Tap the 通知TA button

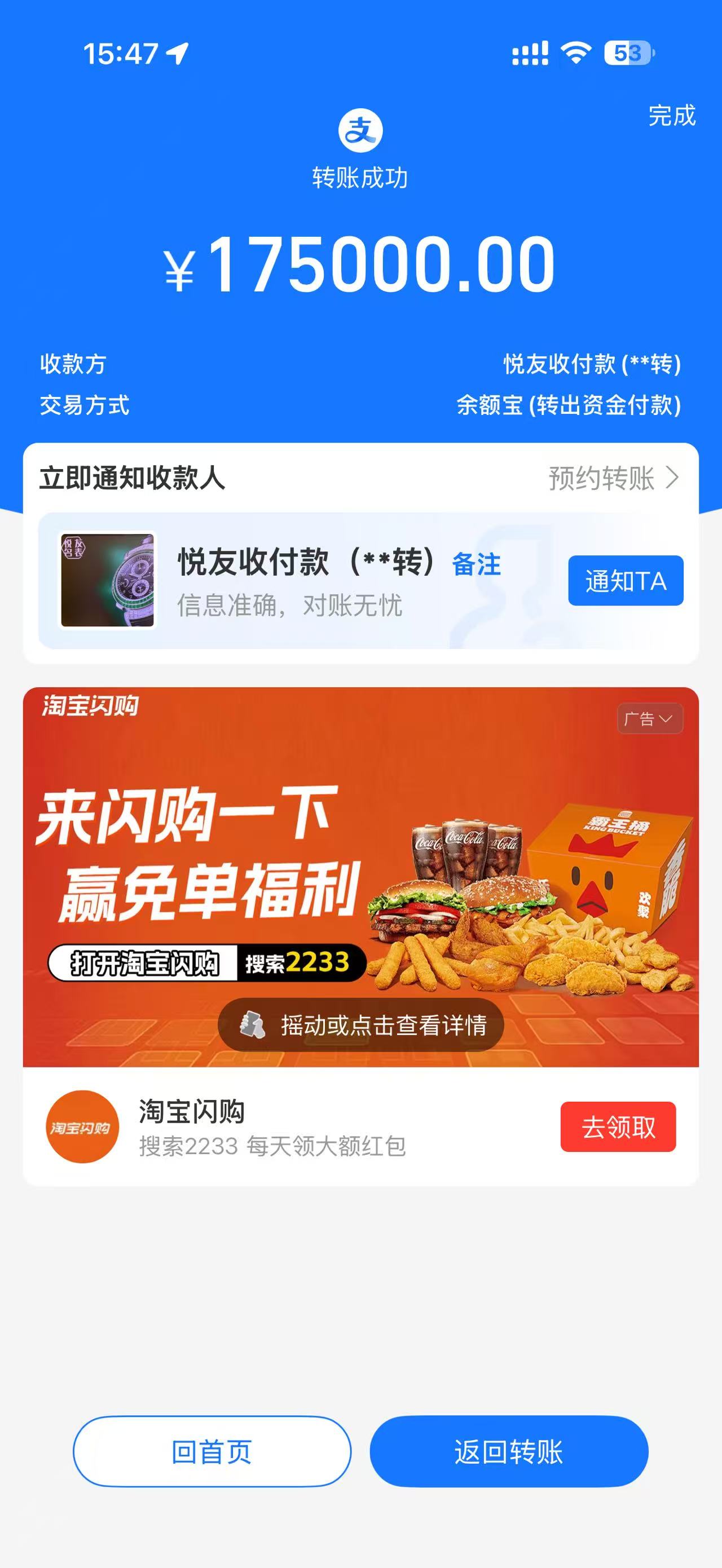[x=625, y=581]
